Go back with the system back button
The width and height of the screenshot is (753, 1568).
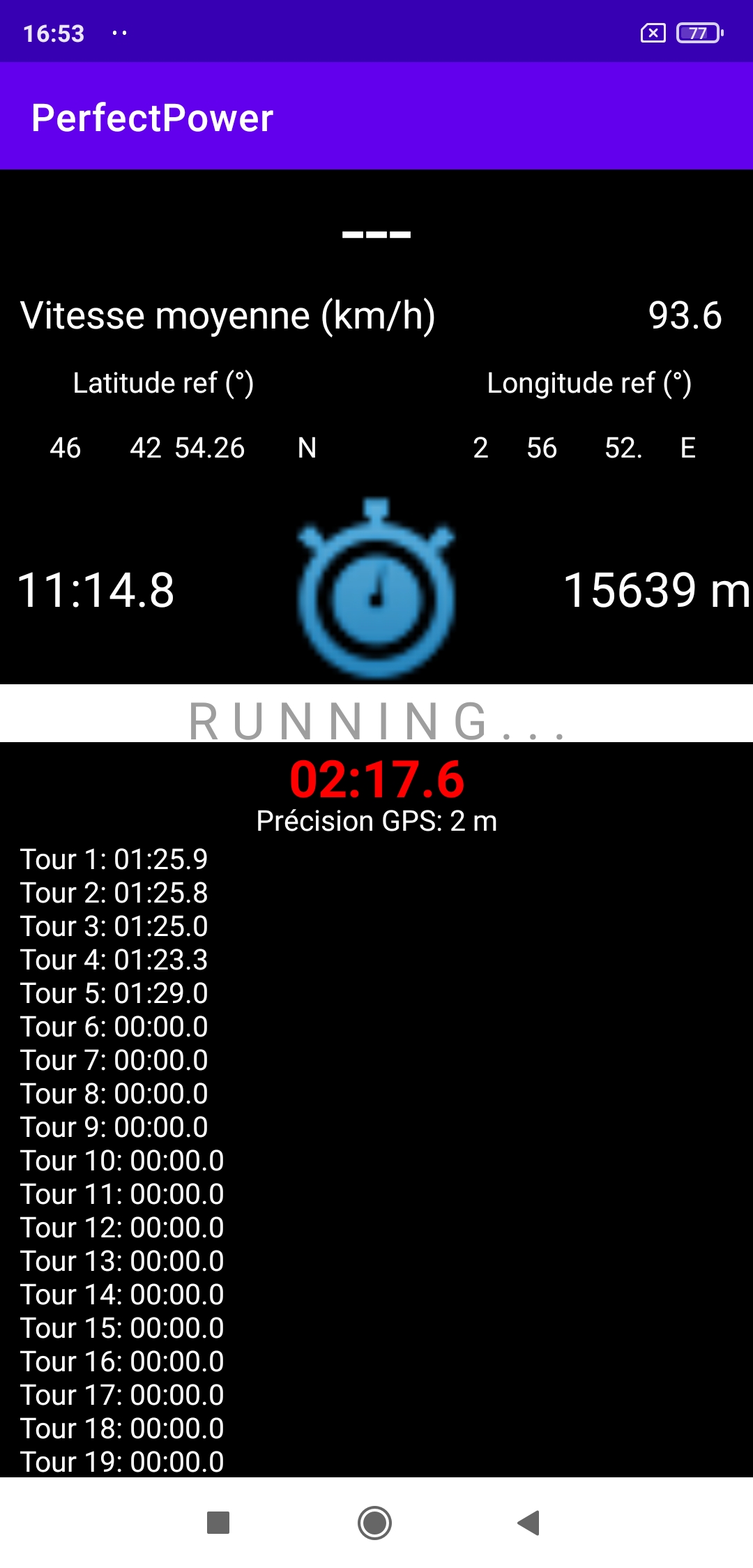pos(529,1523)
